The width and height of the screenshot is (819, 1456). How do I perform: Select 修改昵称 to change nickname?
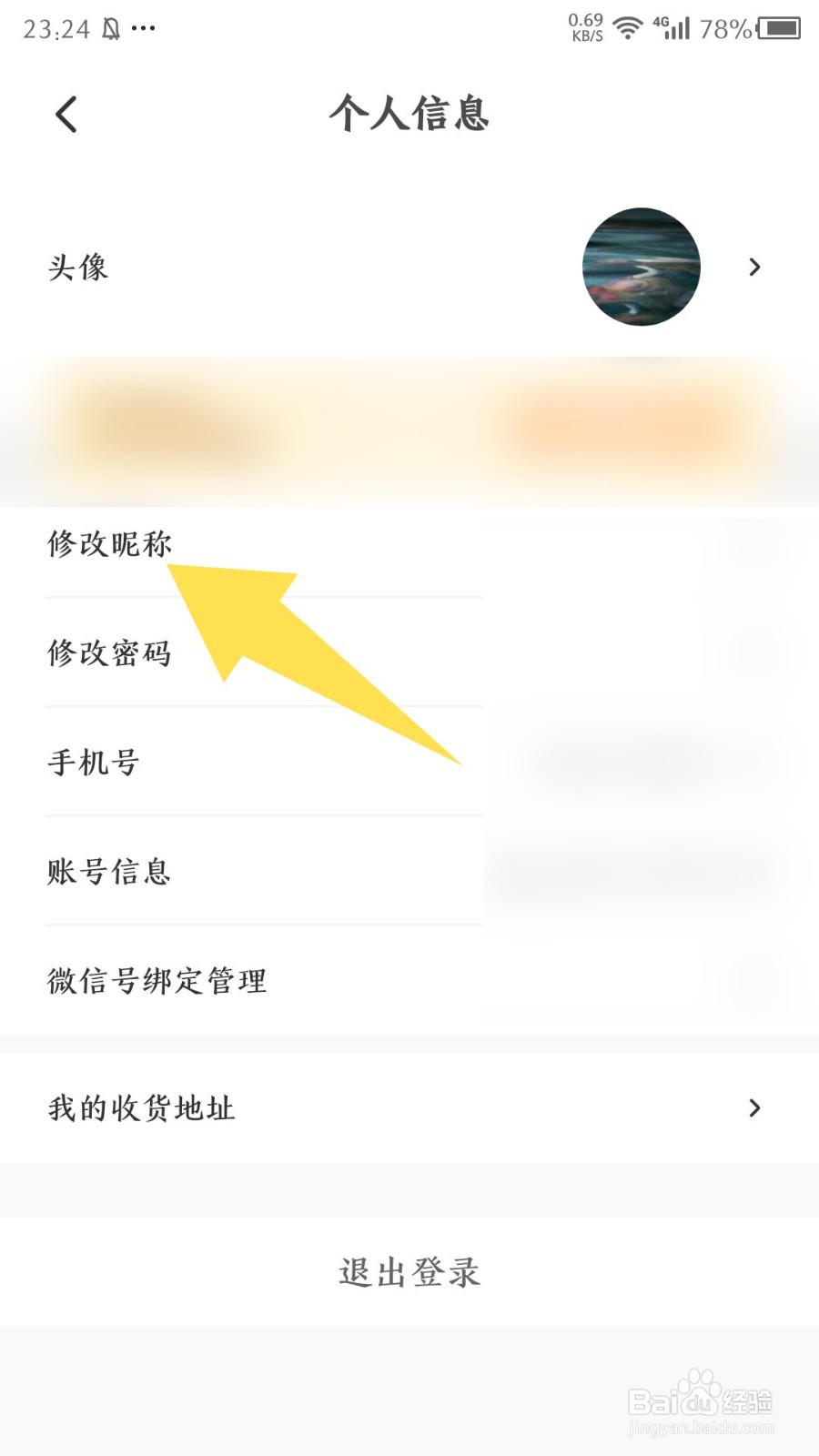coord(111,543)
